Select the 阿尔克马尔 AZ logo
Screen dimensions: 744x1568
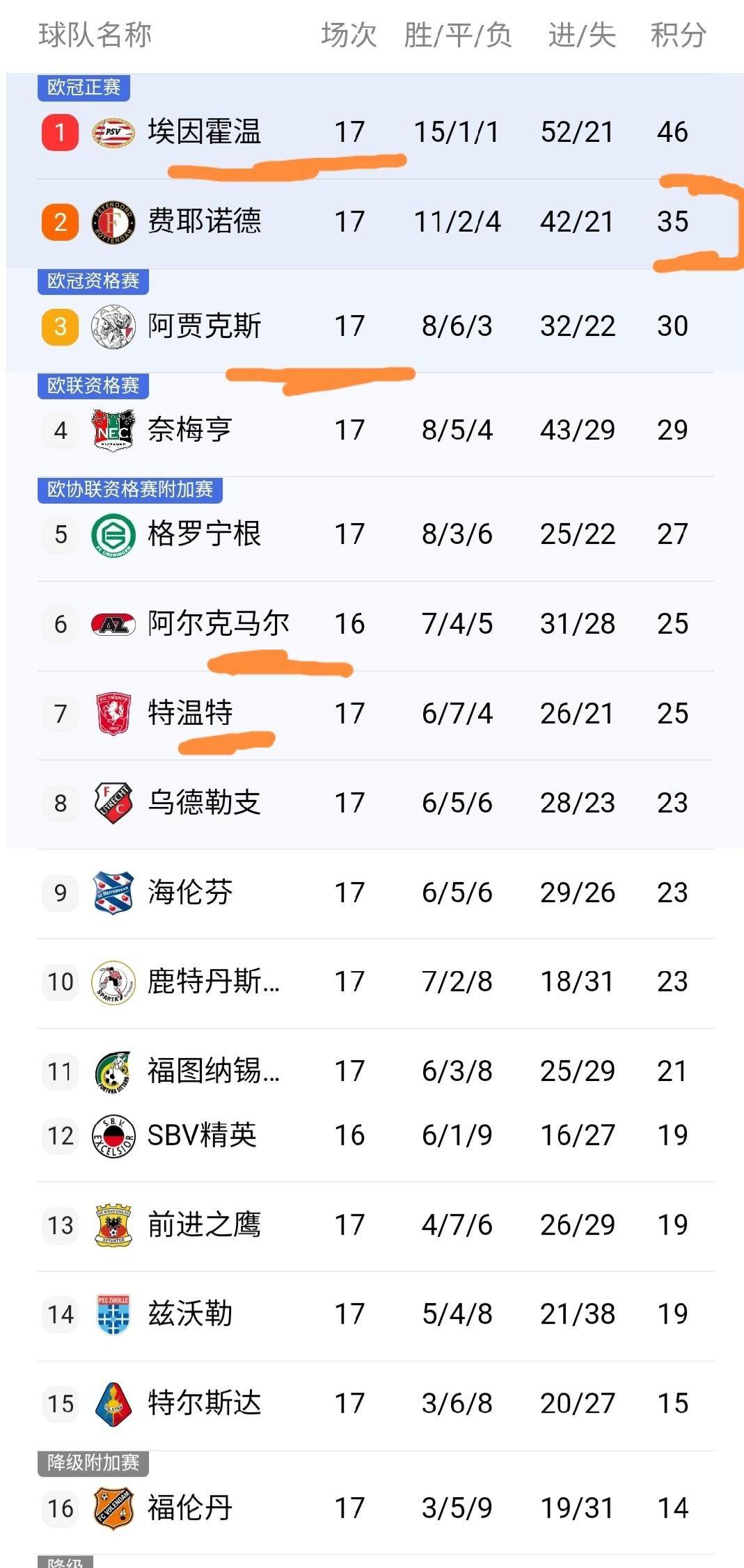(x=111, y=624)
